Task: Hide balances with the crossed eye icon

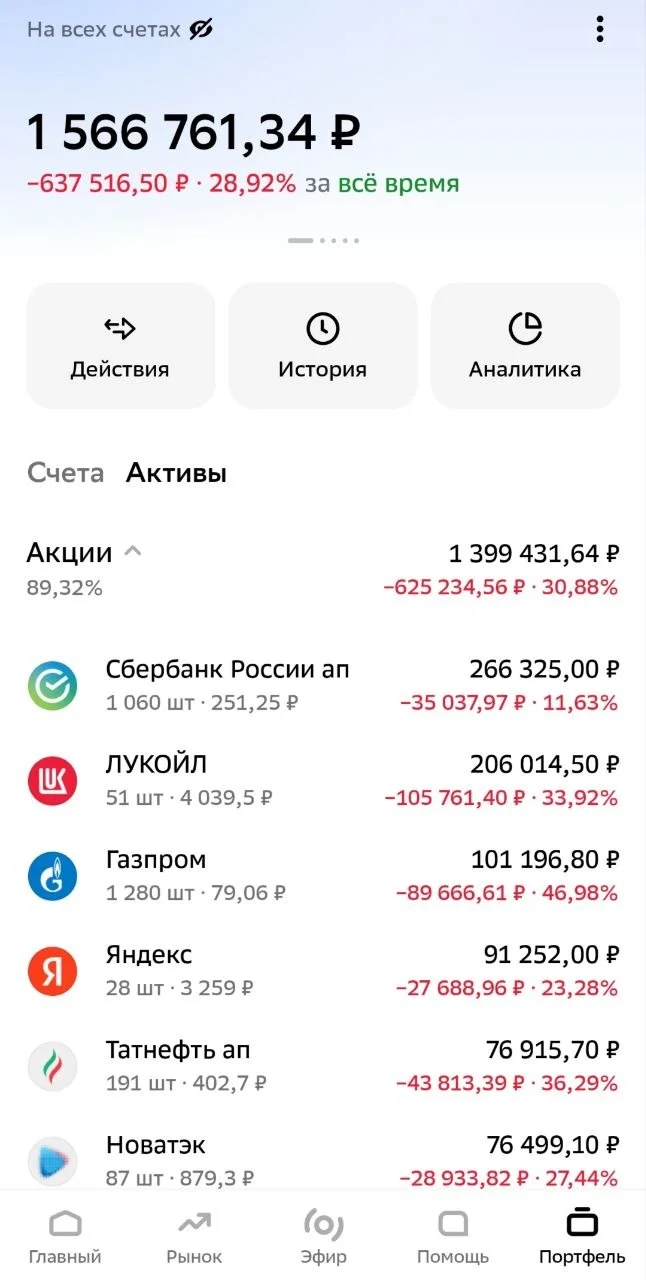Action: click(x=201, y=30)
